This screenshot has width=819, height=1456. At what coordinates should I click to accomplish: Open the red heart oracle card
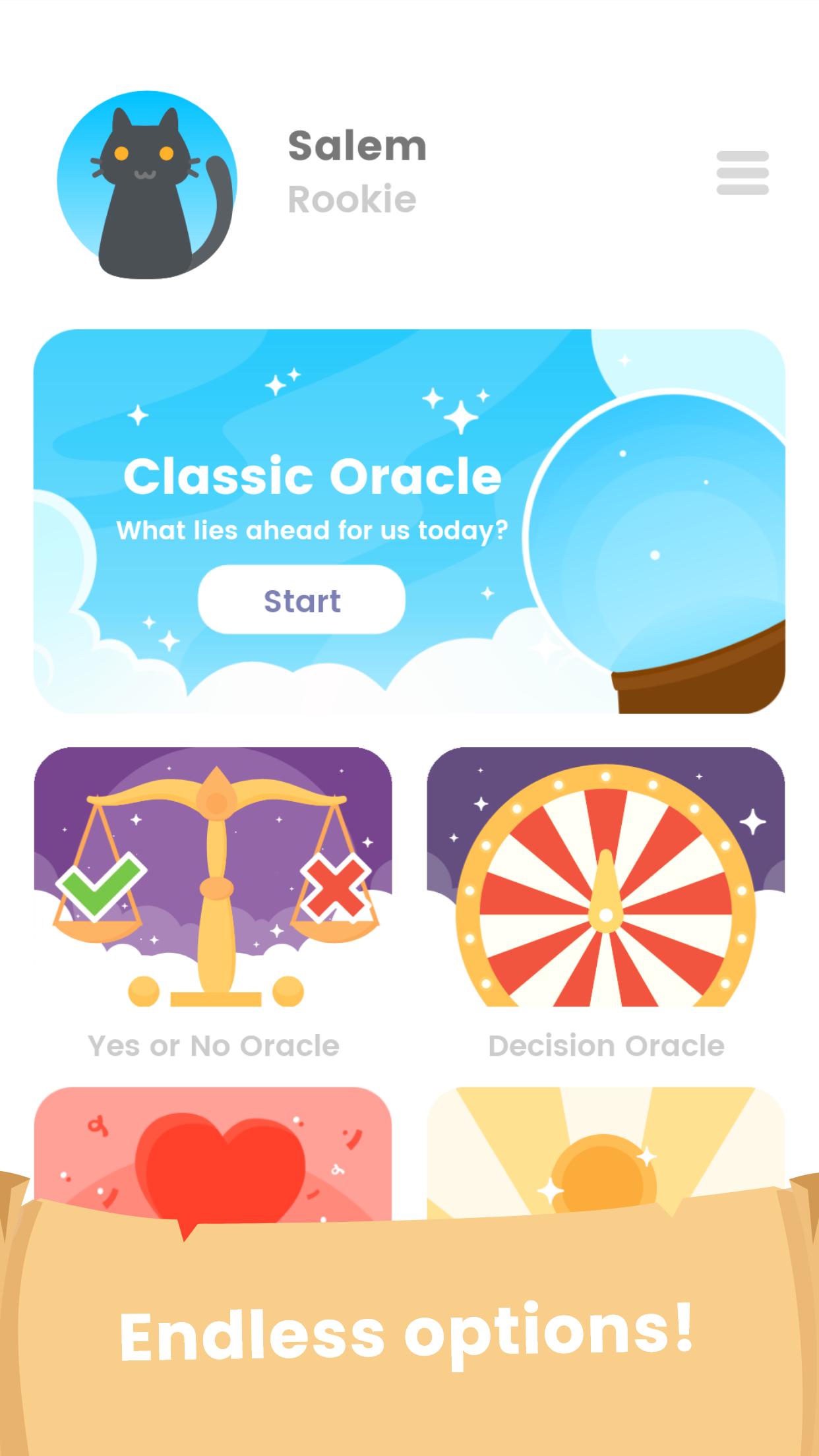pyautogui.click(x=213, y=1154)
